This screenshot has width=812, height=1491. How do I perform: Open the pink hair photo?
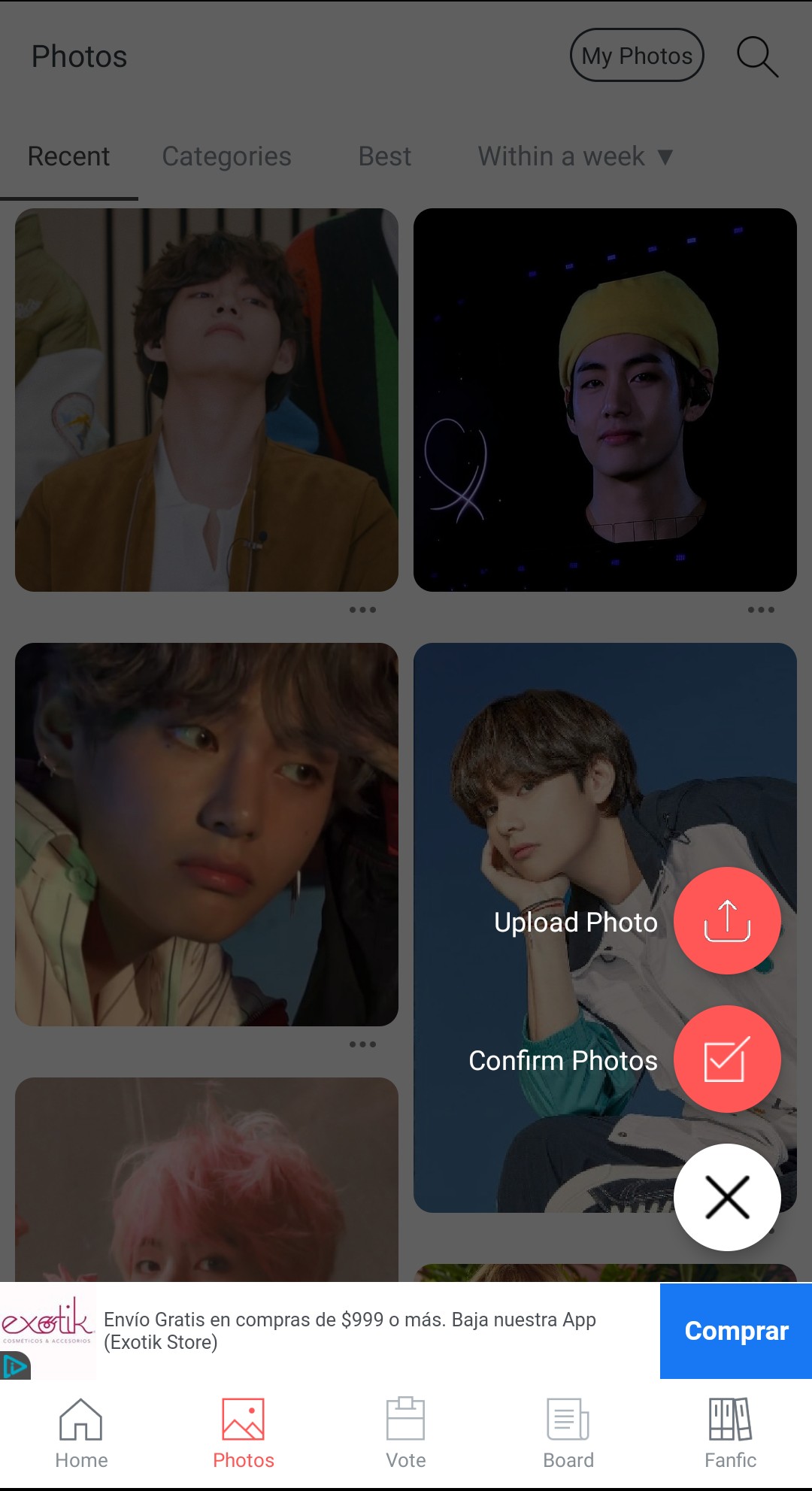(207, 1180)
